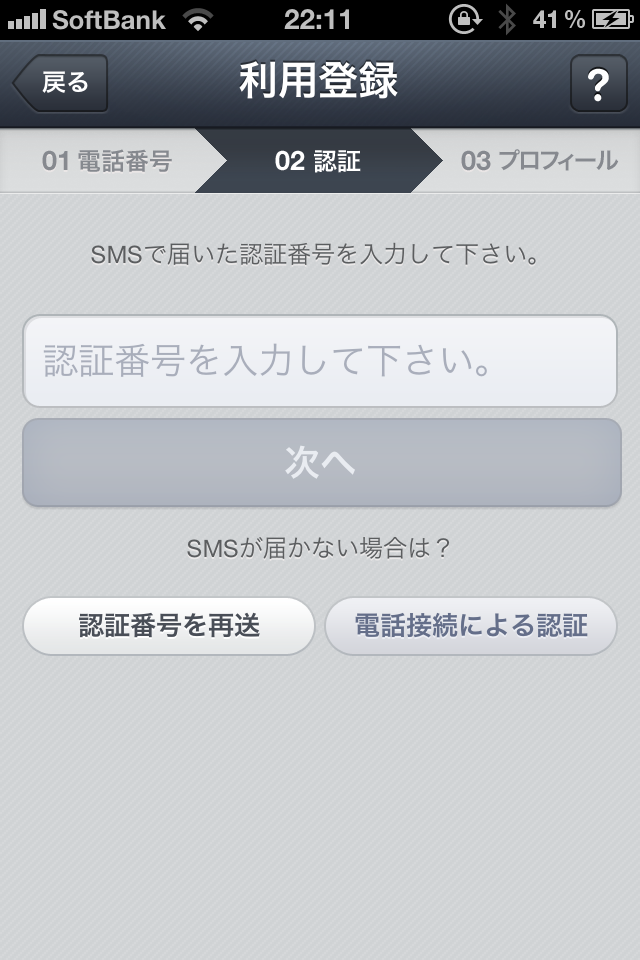Open the help question mark icon
This screenshot has width=640, height=960.
tap(597, 84)
